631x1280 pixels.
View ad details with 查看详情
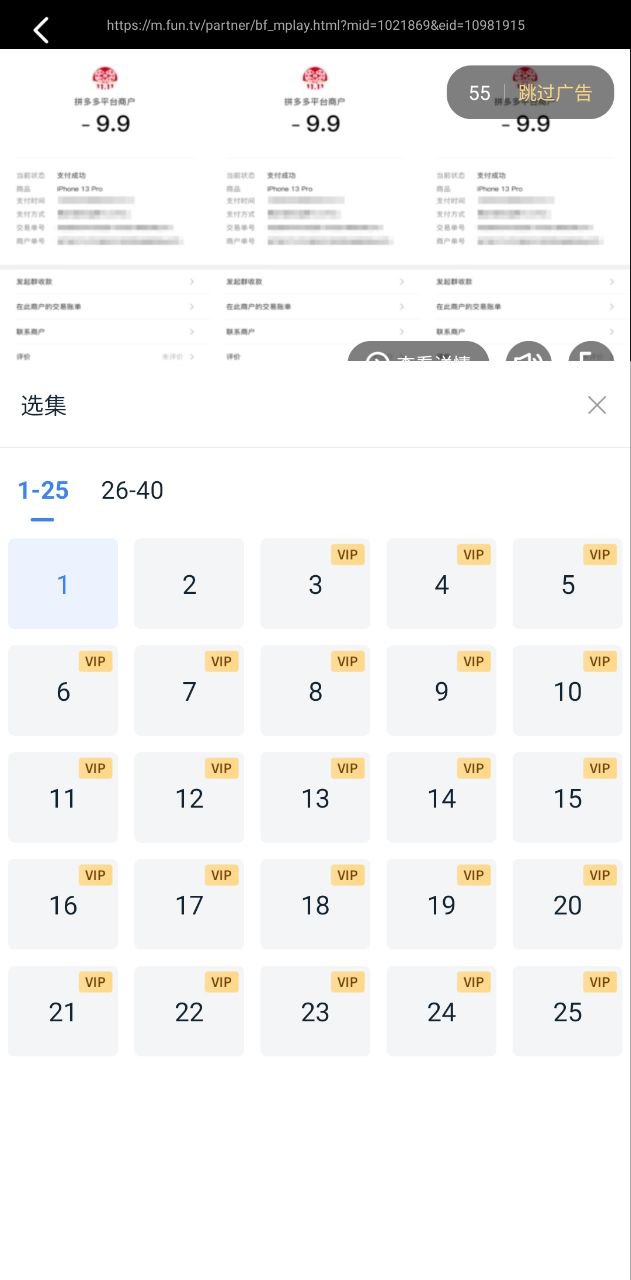coord(418,353)
